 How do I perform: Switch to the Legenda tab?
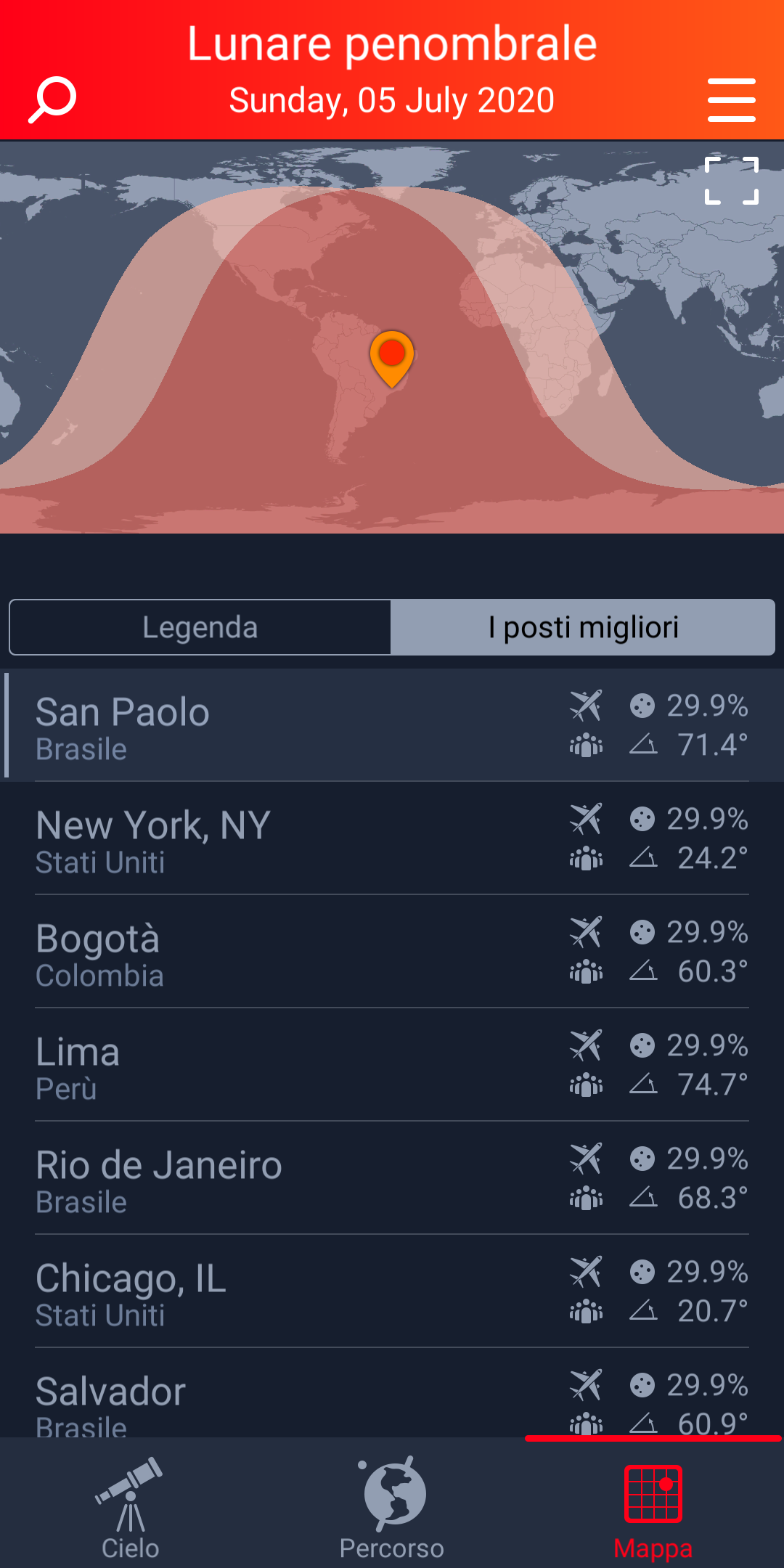(x=200, y=627)
